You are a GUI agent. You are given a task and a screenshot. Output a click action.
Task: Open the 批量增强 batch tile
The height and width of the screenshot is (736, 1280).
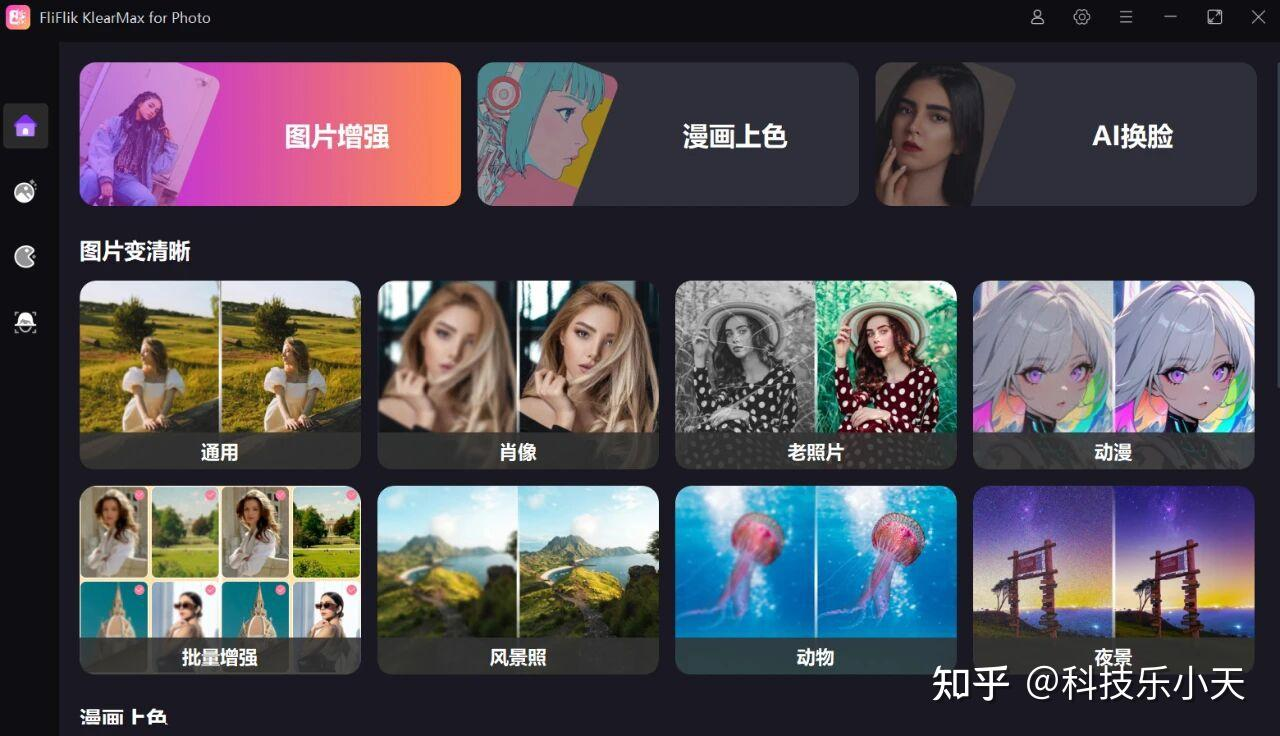[220, 580]
